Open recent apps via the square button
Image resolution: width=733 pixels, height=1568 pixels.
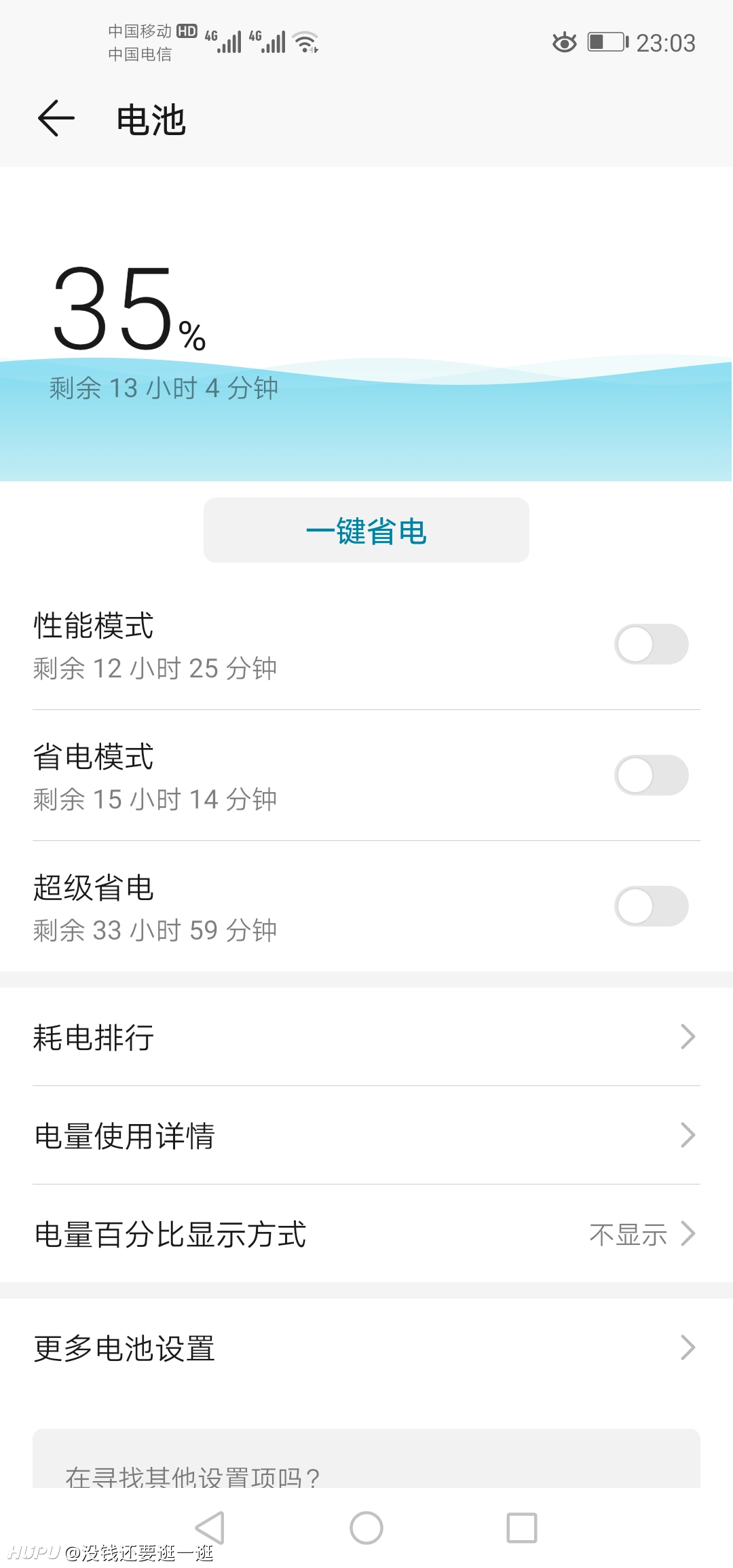pyautogui.click(x=522, y=1528)
